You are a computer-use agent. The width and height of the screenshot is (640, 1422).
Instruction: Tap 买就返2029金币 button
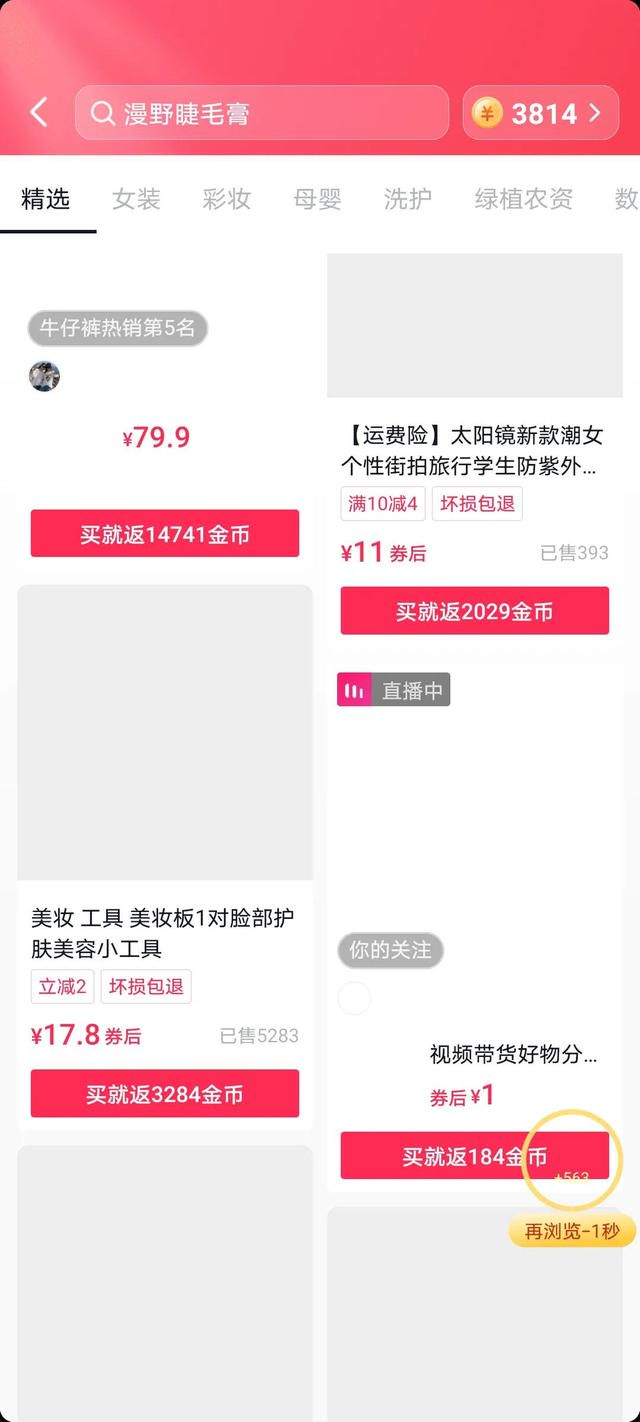click(474, 611)
